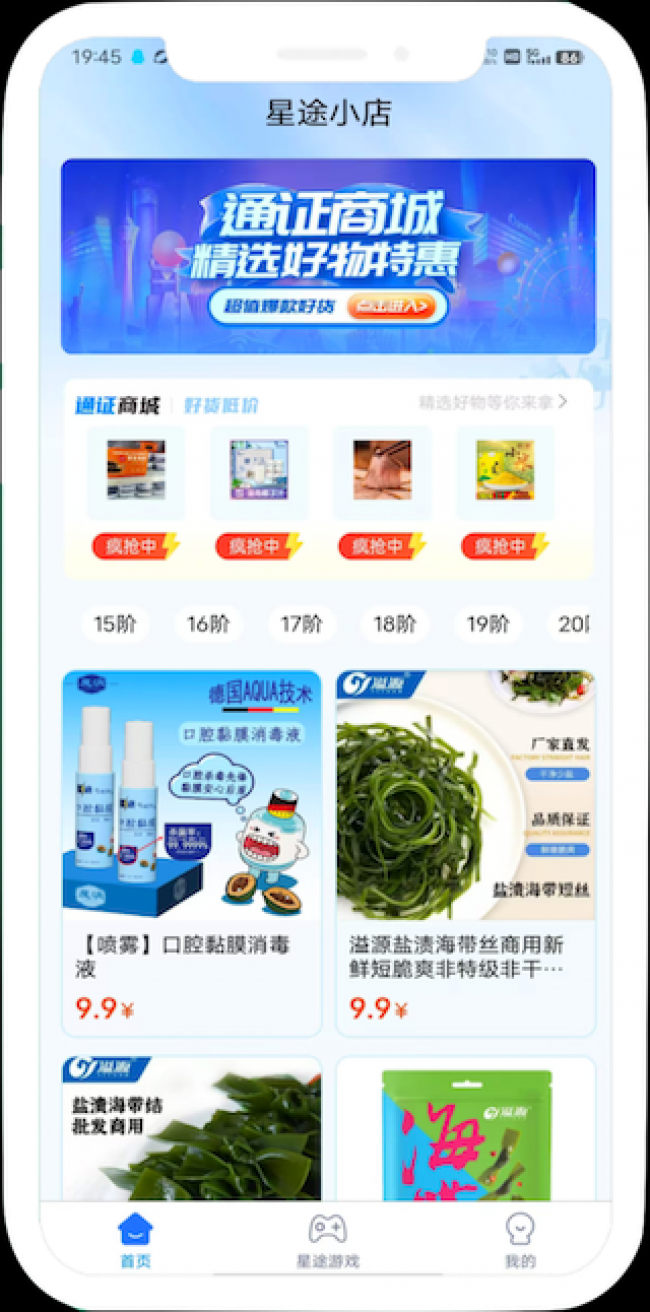The image size is (650, 1312).
Task: Select the 15阶 chip
Action: click(115, 624)
